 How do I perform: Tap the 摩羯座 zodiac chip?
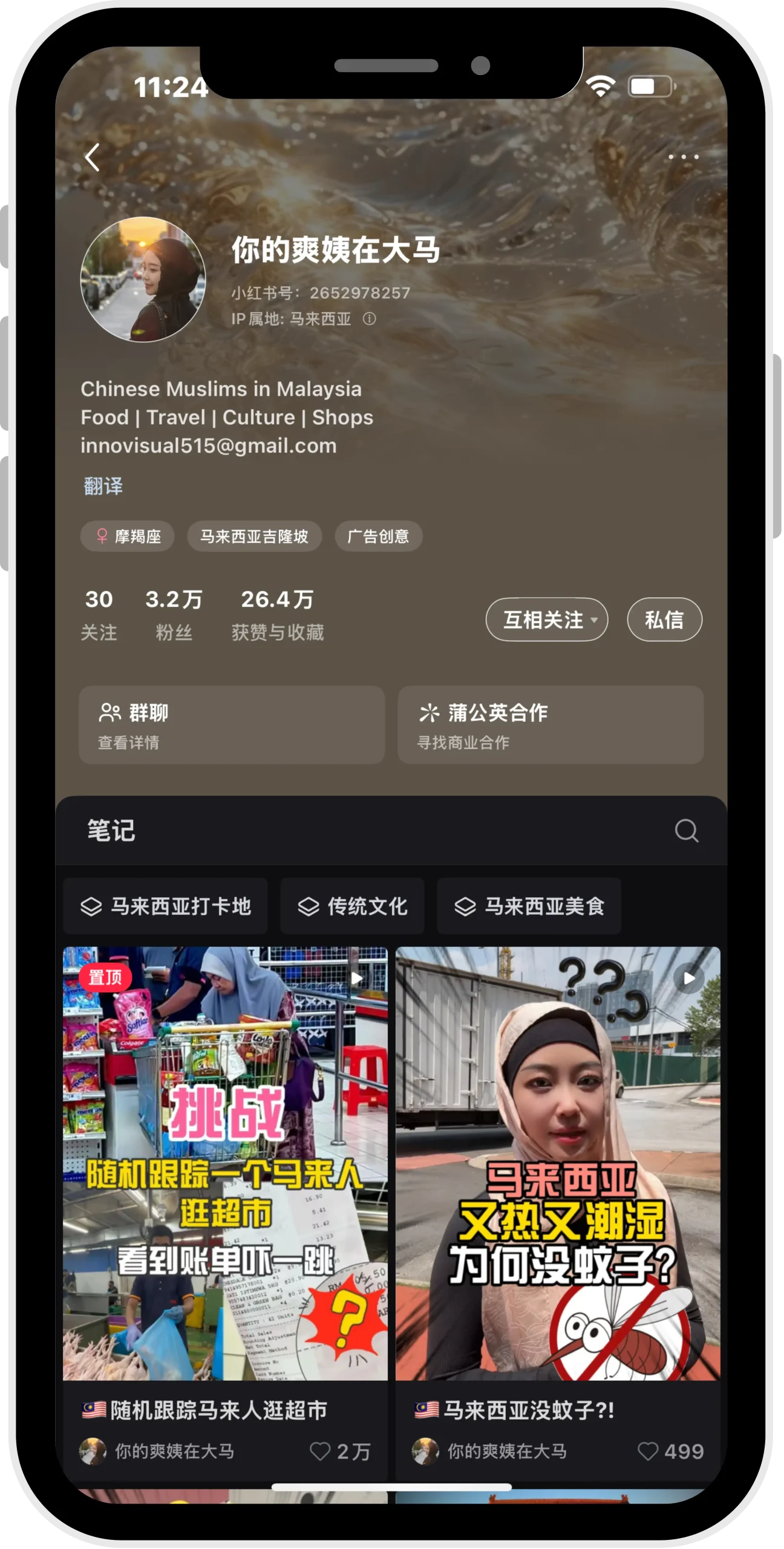pos(128,536)
